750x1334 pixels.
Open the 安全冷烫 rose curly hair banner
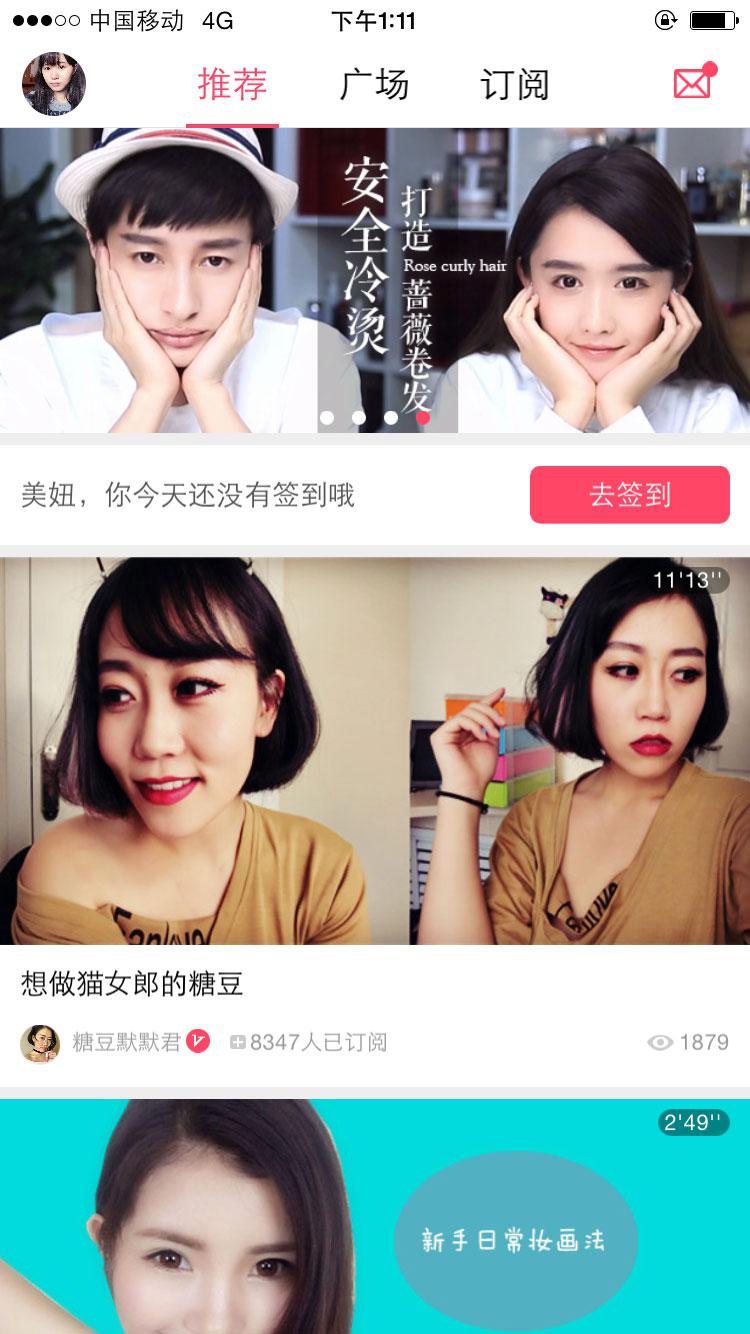[x=375, y=280]
